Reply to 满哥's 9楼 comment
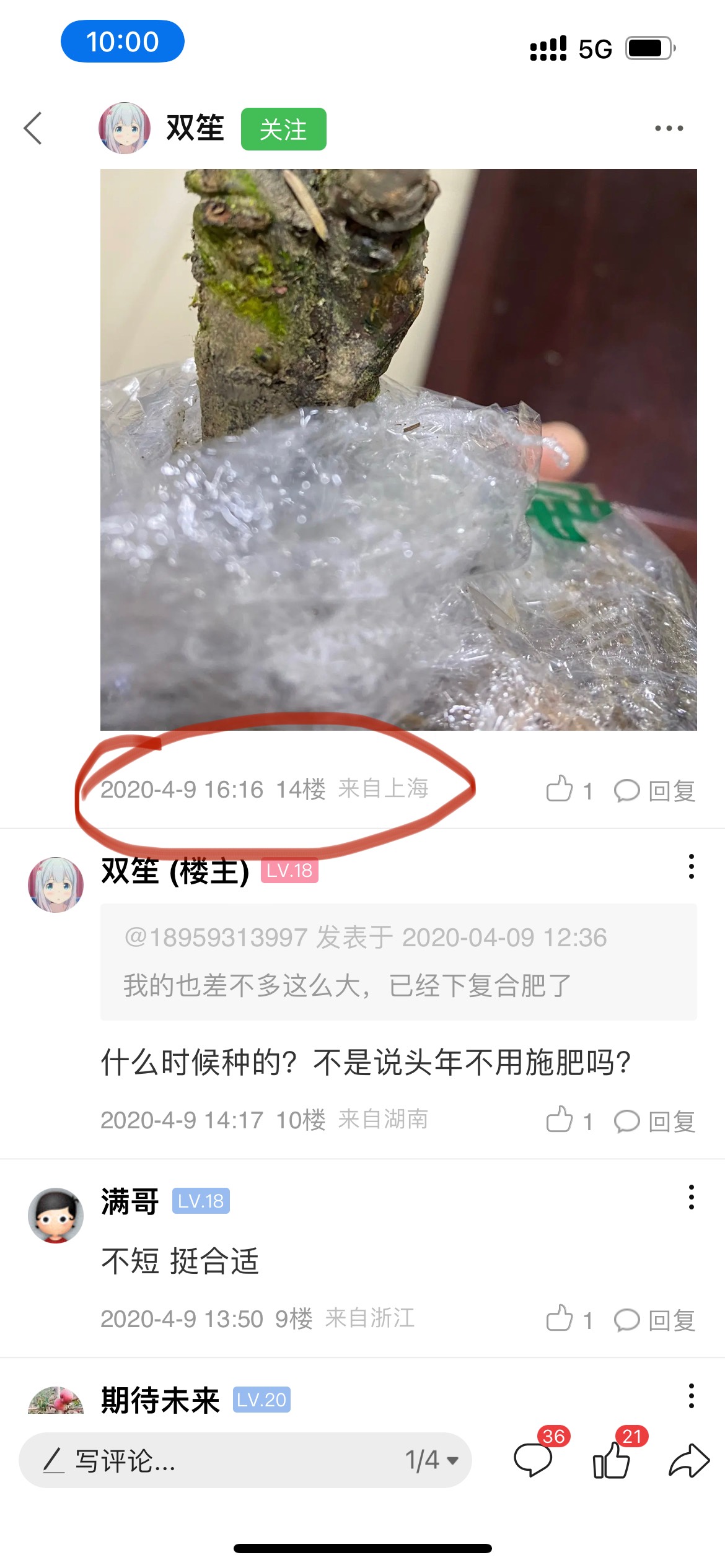Screen dimensions: 725x1568 [x=655, y=1320]
